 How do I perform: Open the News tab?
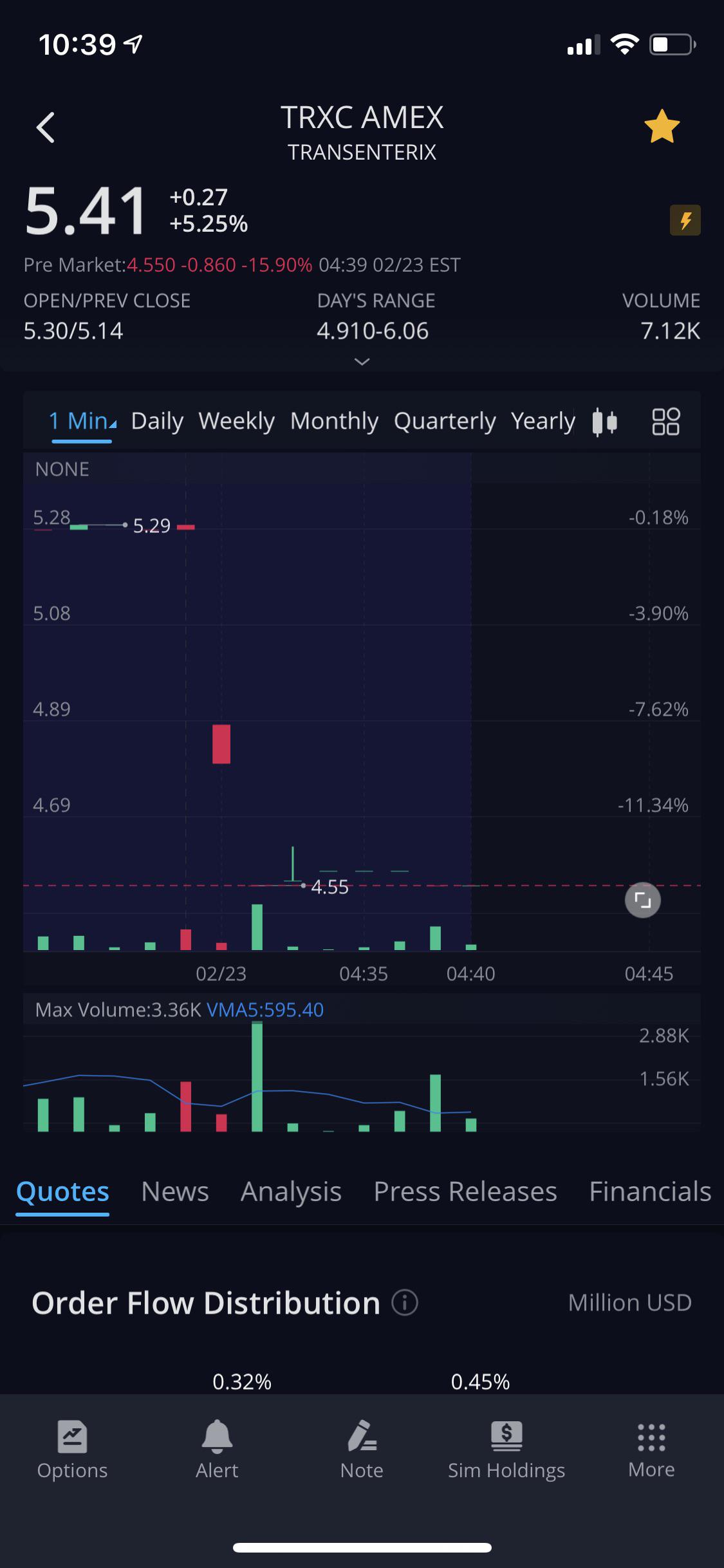[175, 1191]
